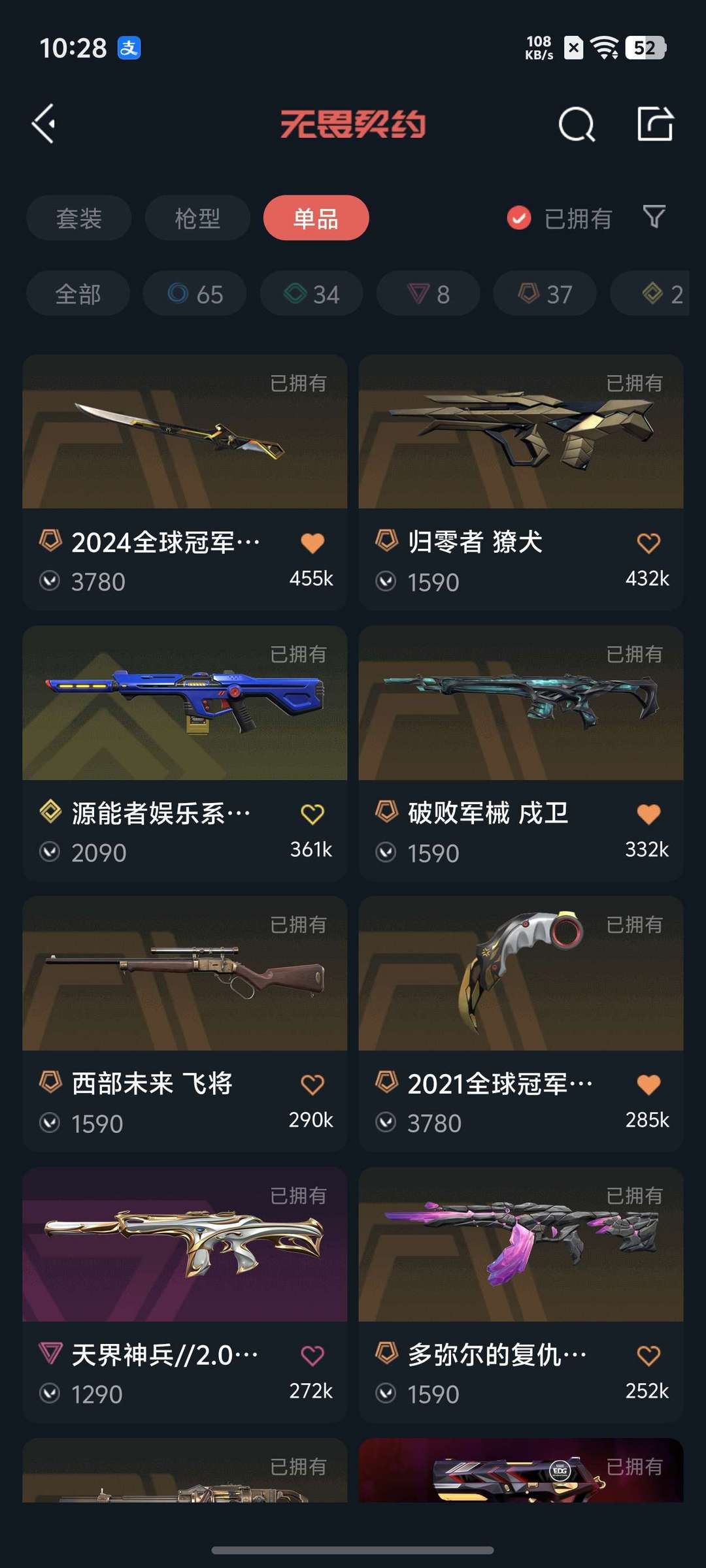Open the 归零者 獠犬 skin card
Viewport: 706px width, 1568px height.
[x=520, y=457]
